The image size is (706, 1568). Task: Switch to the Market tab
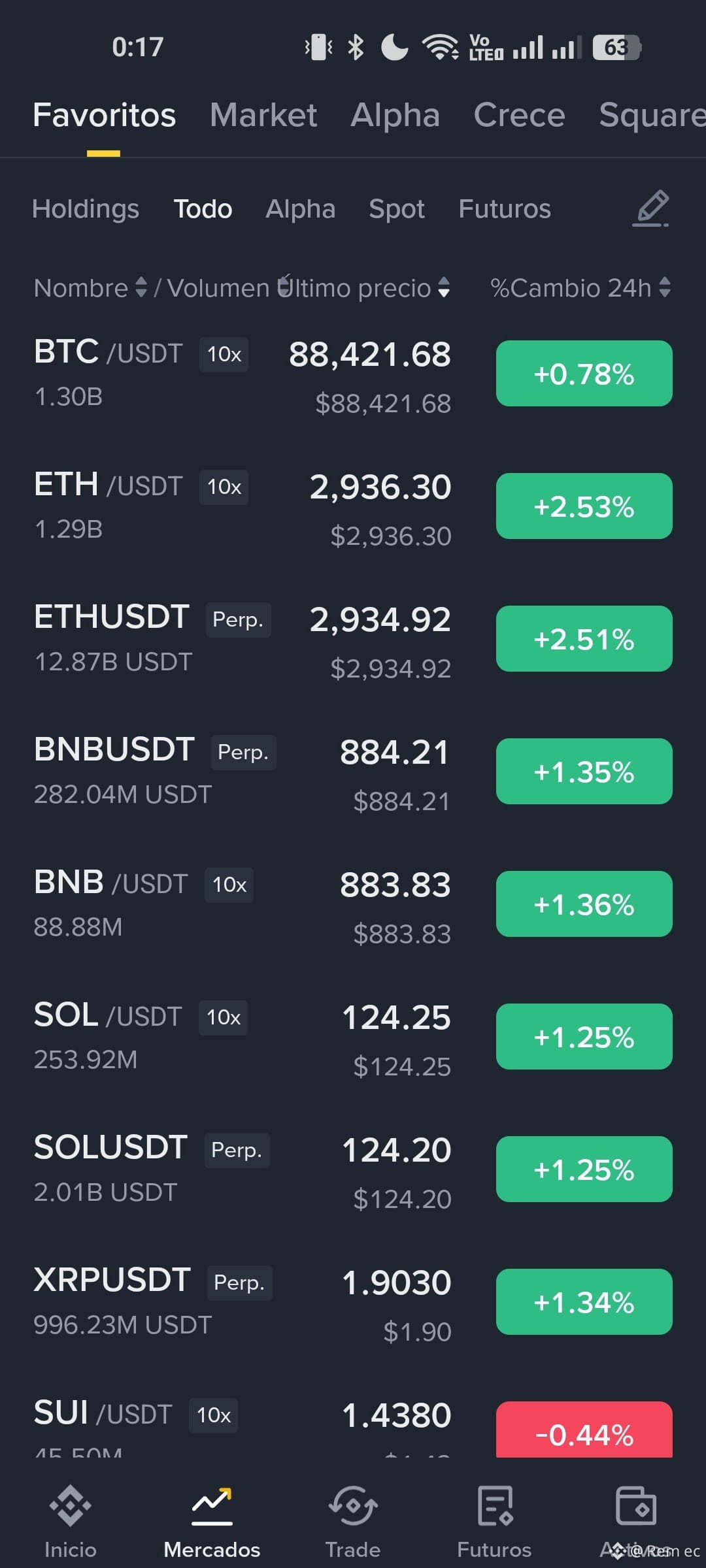click(263, 114)
